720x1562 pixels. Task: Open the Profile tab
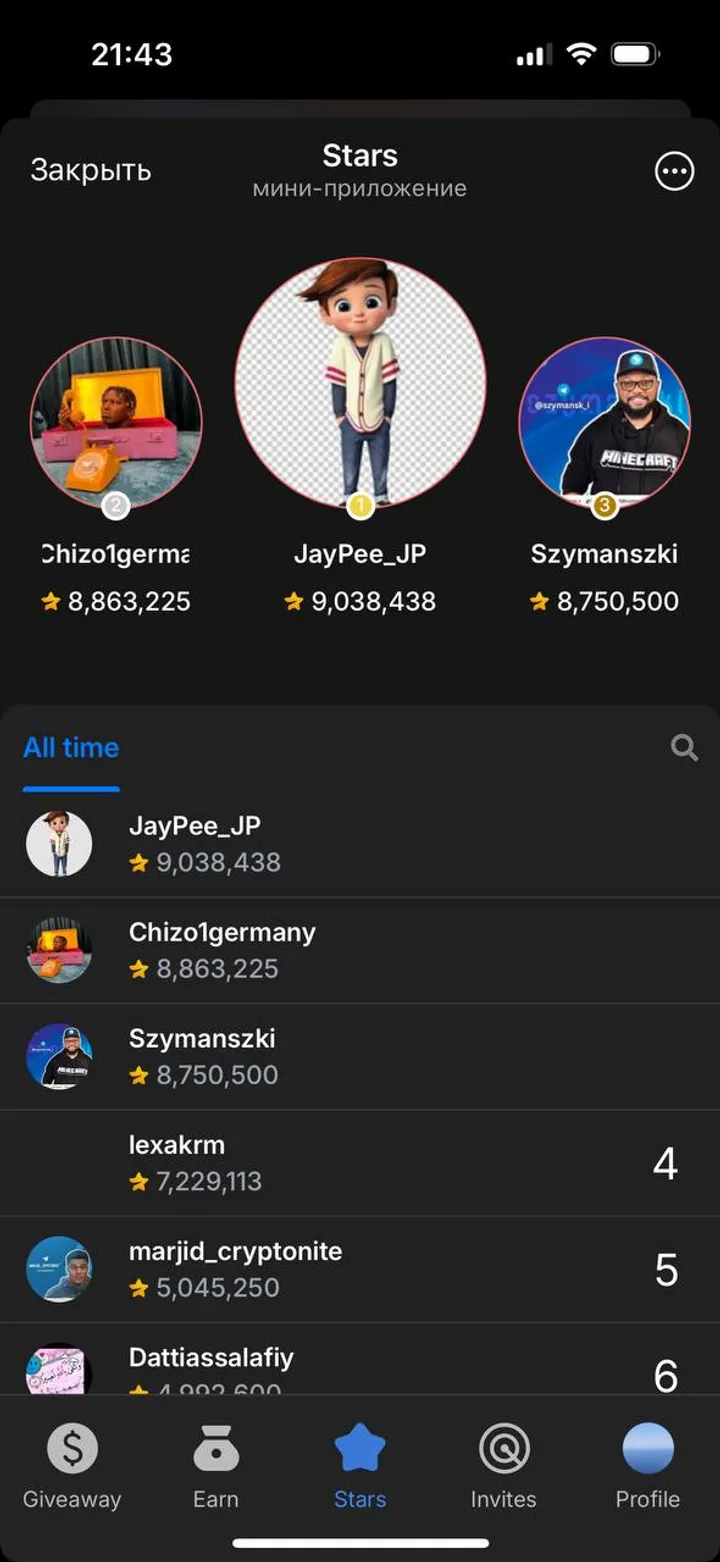pos(648,1465)
